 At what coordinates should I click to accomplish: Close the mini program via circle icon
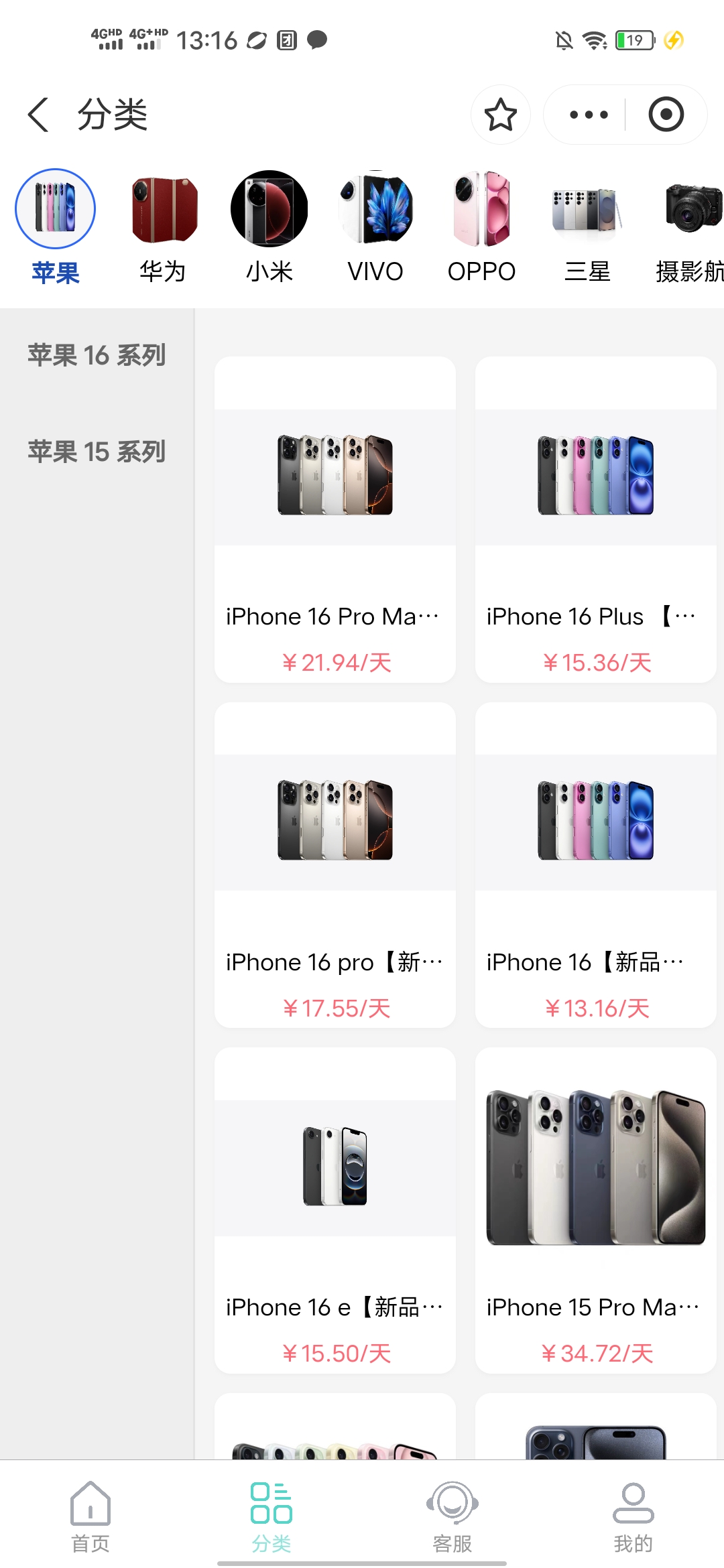(666, 115)
